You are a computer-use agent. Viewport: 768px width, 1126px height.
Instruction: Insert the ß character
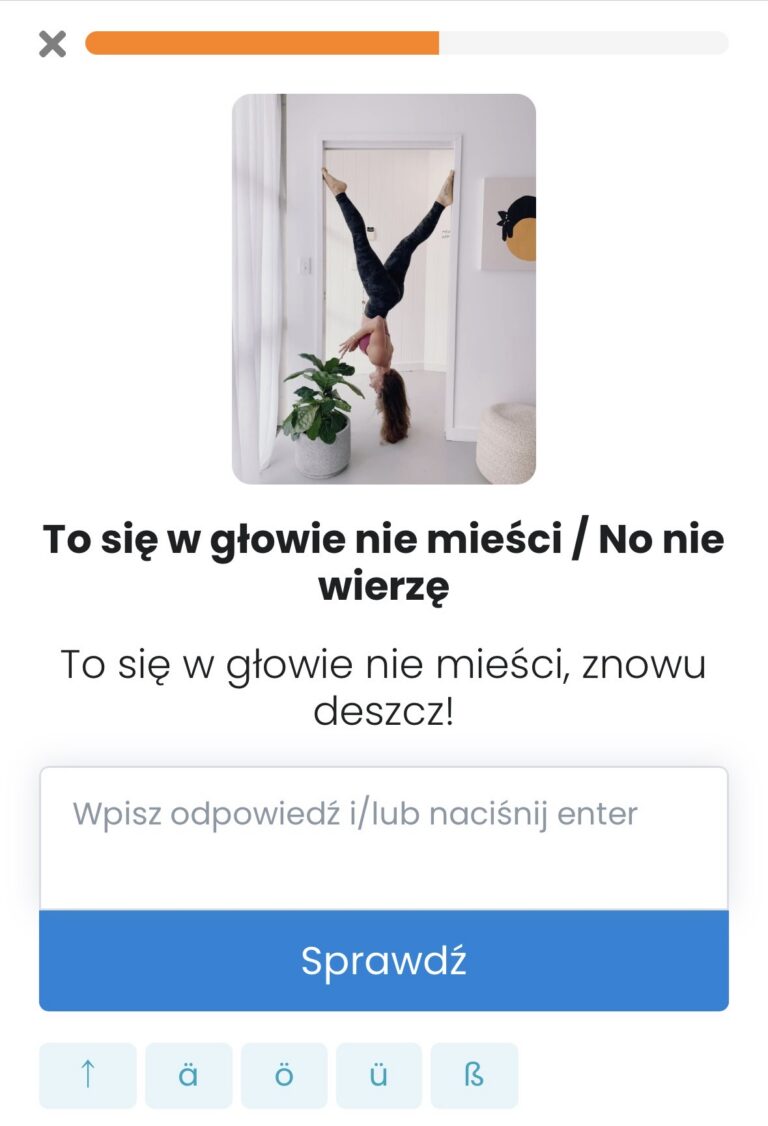coord(474,1076)
